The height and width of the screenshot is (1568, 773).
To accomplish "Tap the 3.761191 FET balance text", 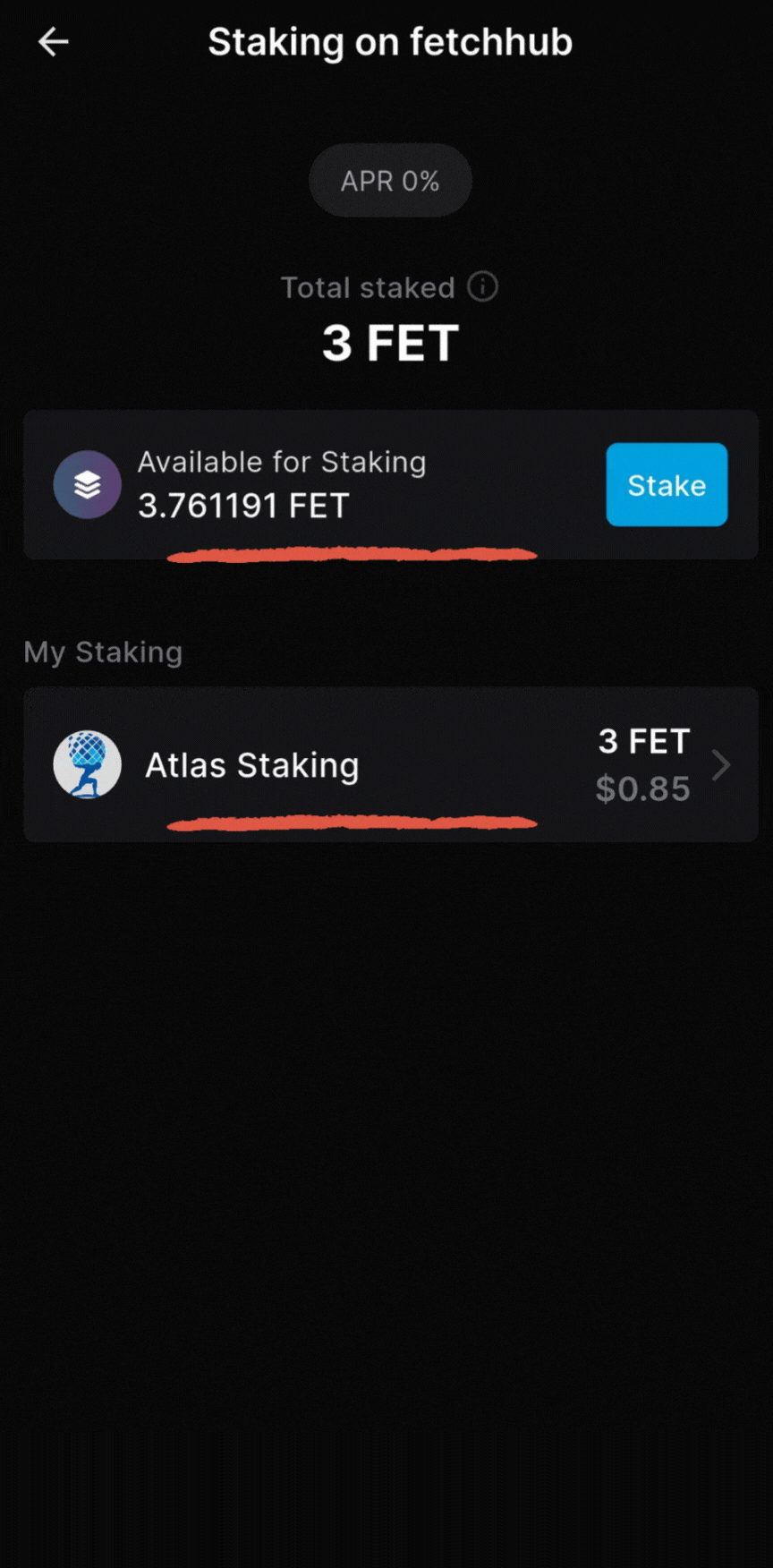I will click(242, 505).
